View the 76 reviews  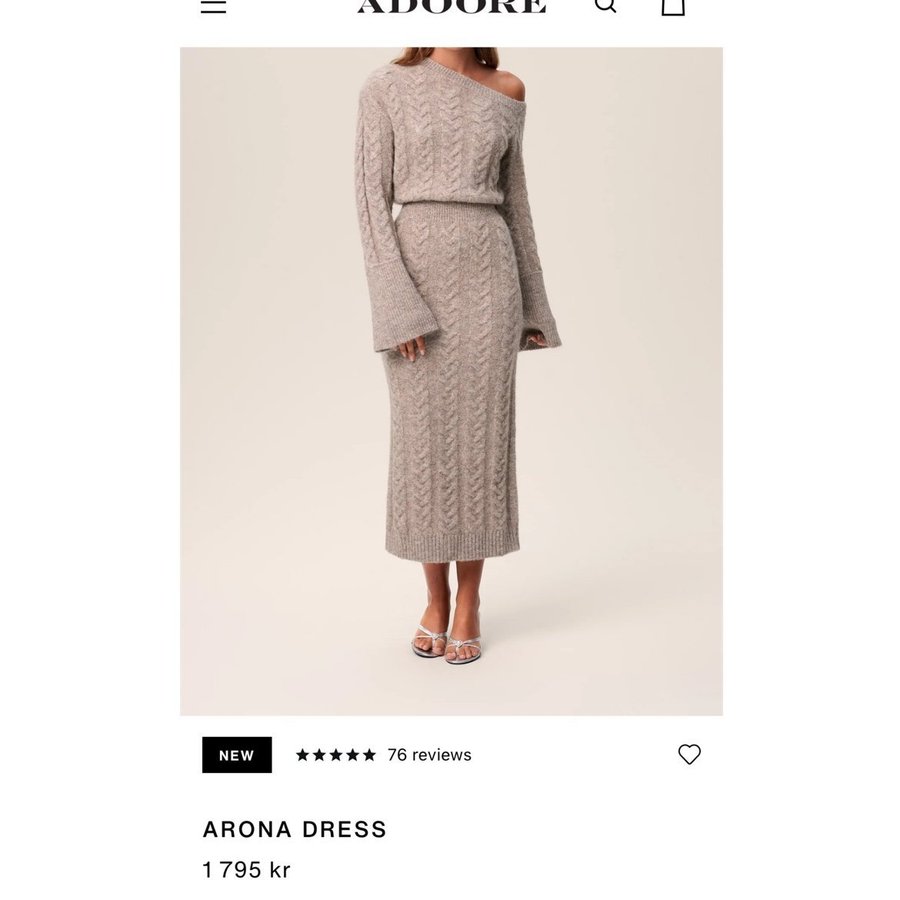(x=428, y=755)
